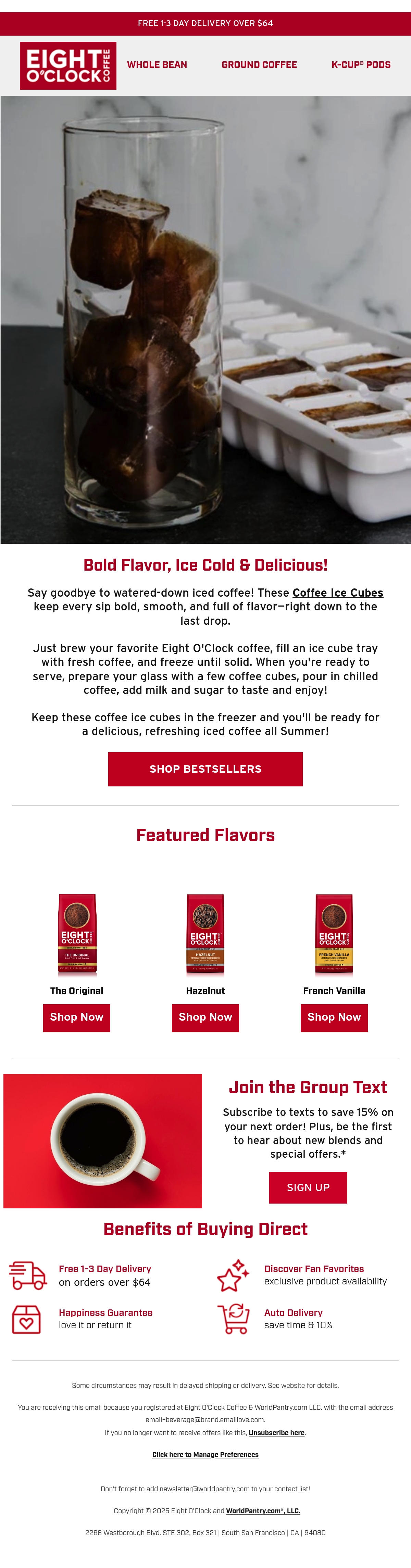Viewport: 411px width, 1568px height.
Task: Follow the Coffee Ice Cubes link
Action: tap(338, 593)
